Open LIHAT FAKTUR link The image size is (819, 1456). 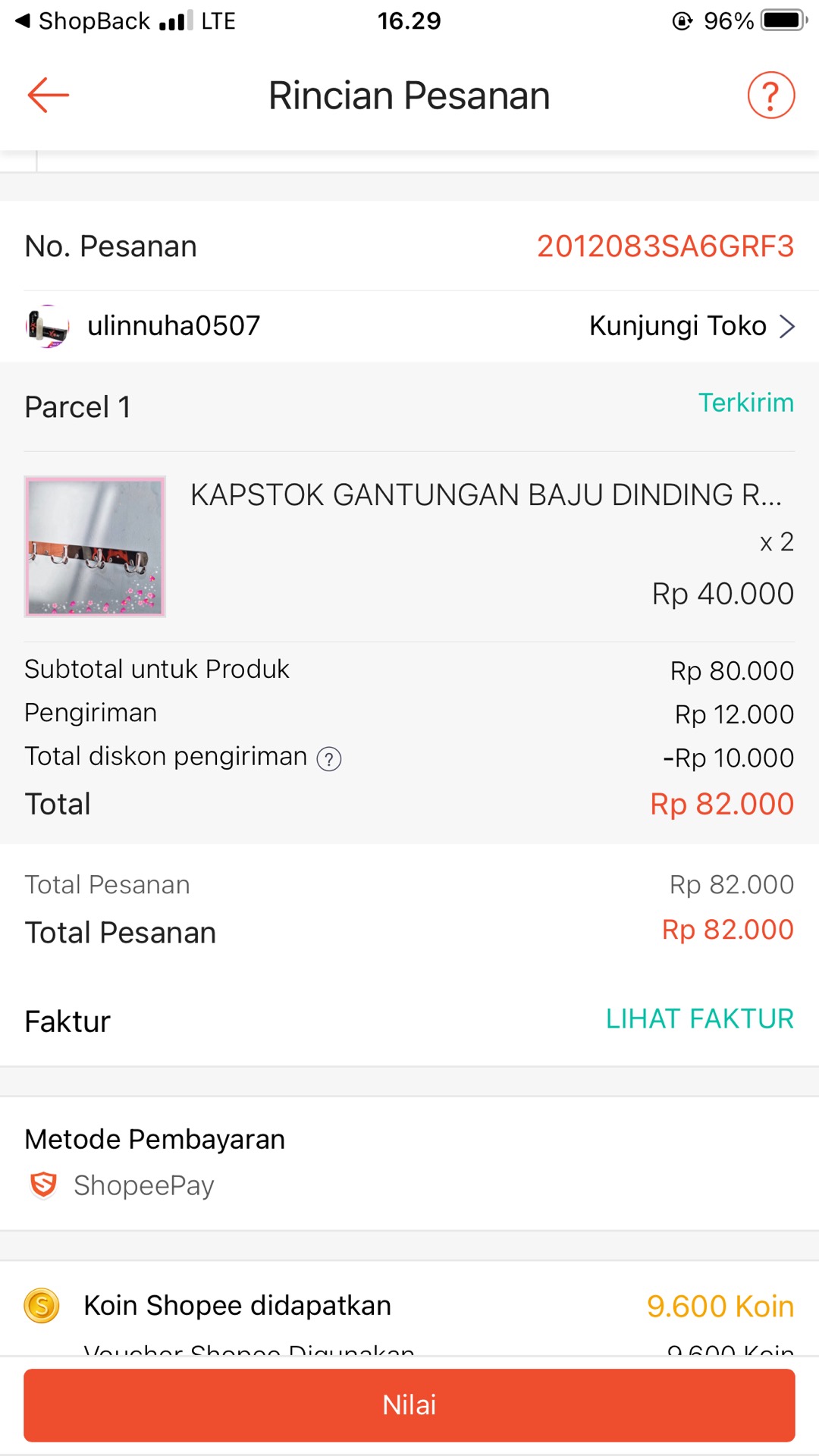pyautogui.click(x=699, y=1019)
